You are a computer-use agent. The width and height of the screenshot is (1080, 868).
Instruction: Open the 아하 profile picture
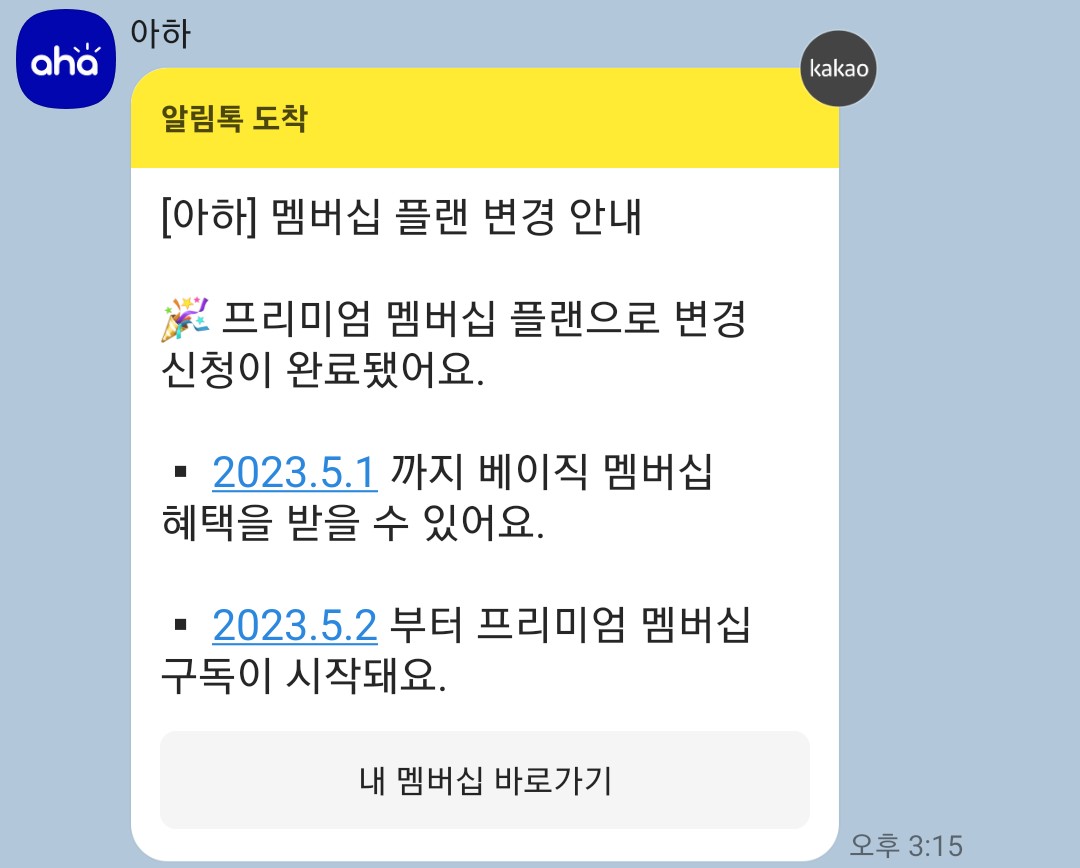[66, 58]
